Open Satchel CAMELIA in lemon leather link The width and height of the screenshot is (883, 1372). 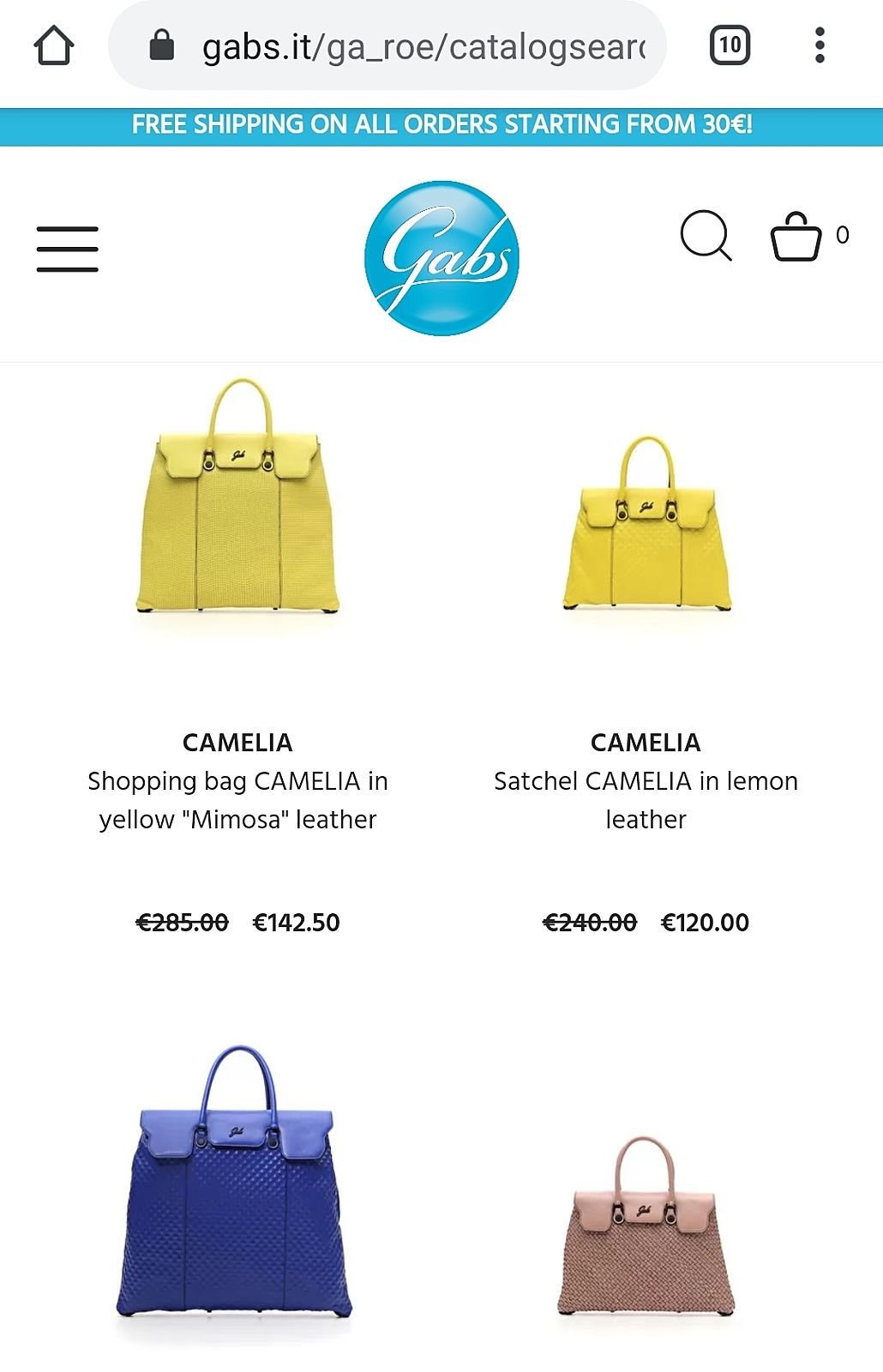(646, 799)
